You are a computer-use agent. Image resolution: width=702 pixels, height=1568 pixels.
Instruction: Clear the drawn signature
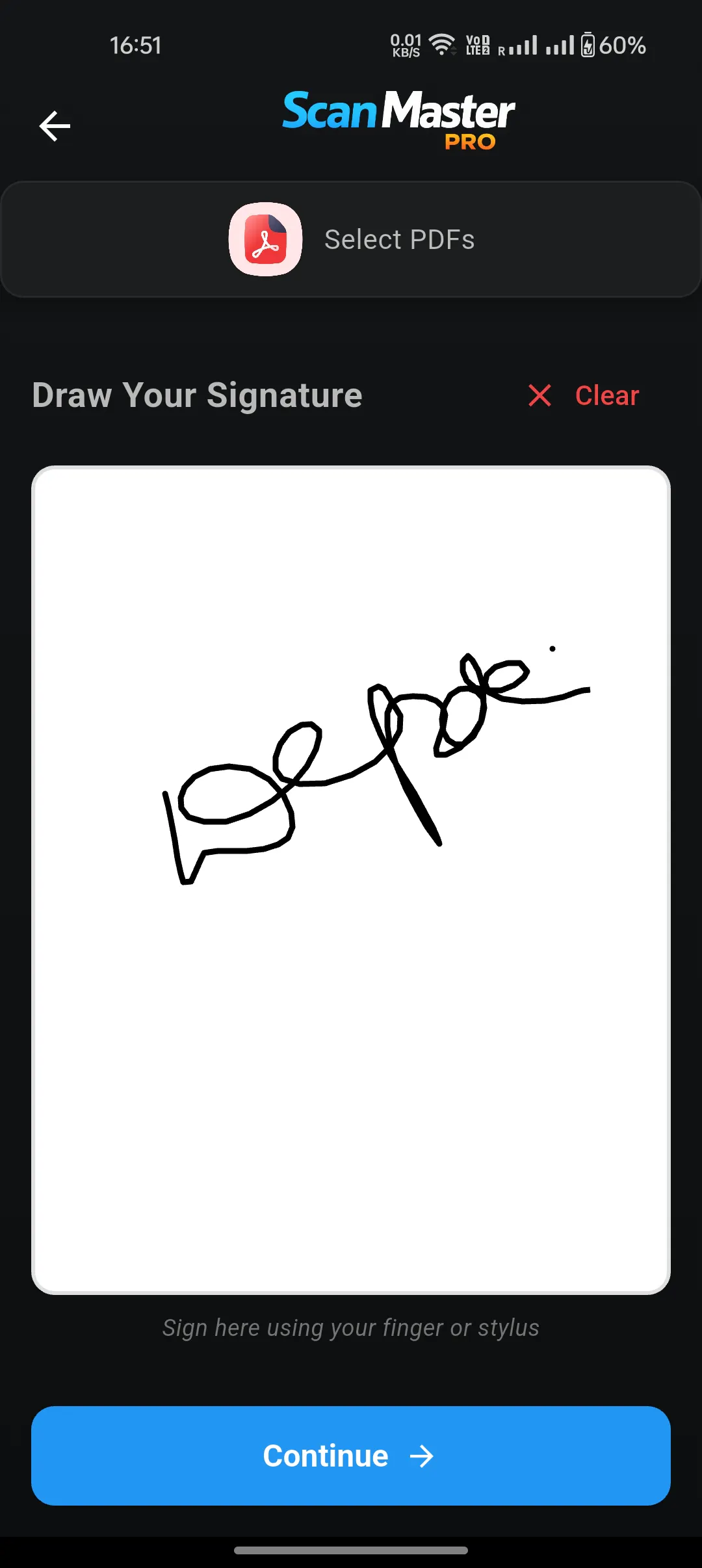(x=584, y=395)
